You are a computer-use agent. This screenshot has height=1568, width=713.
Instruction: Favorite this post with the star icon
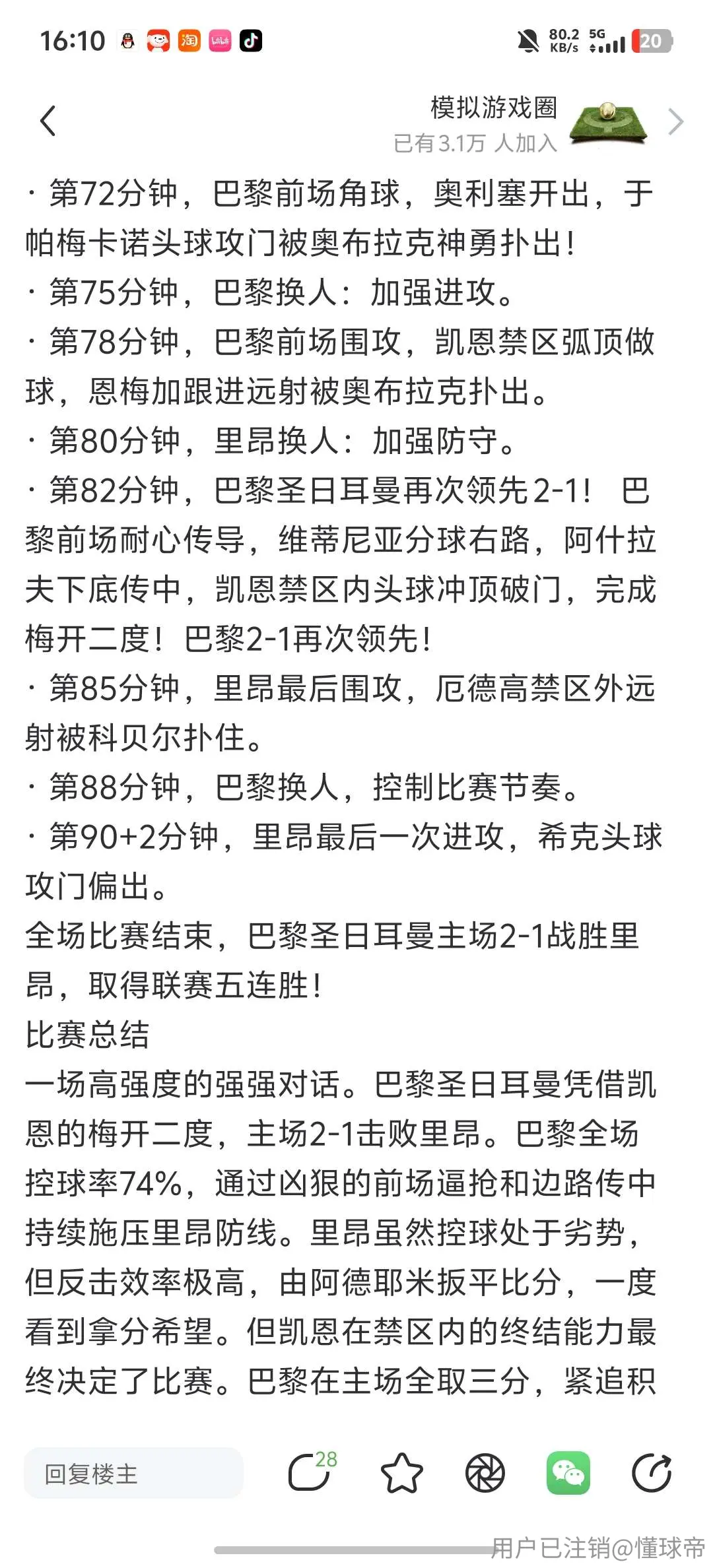(x=401, y=1473)
